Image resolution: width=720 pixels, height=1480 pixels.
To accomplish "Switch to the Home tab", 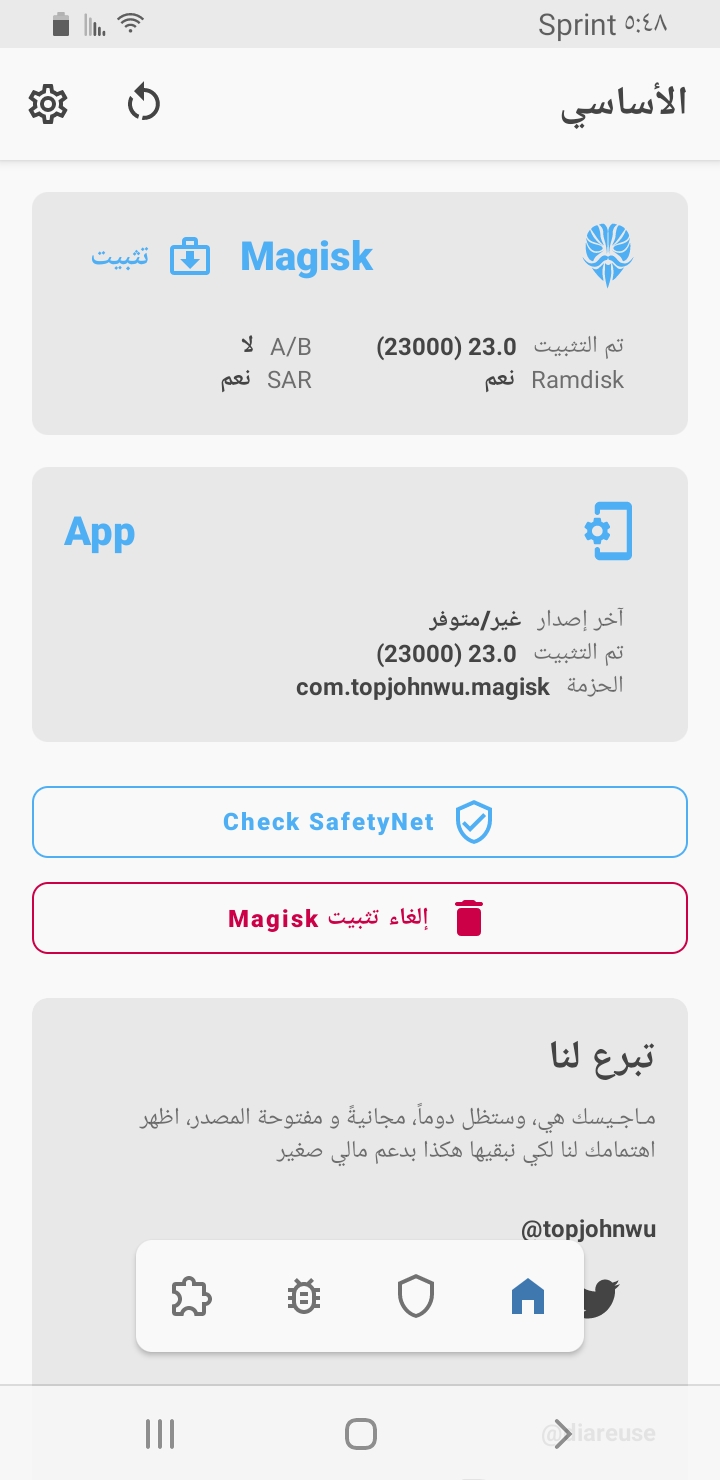I will click(527, 1297).
